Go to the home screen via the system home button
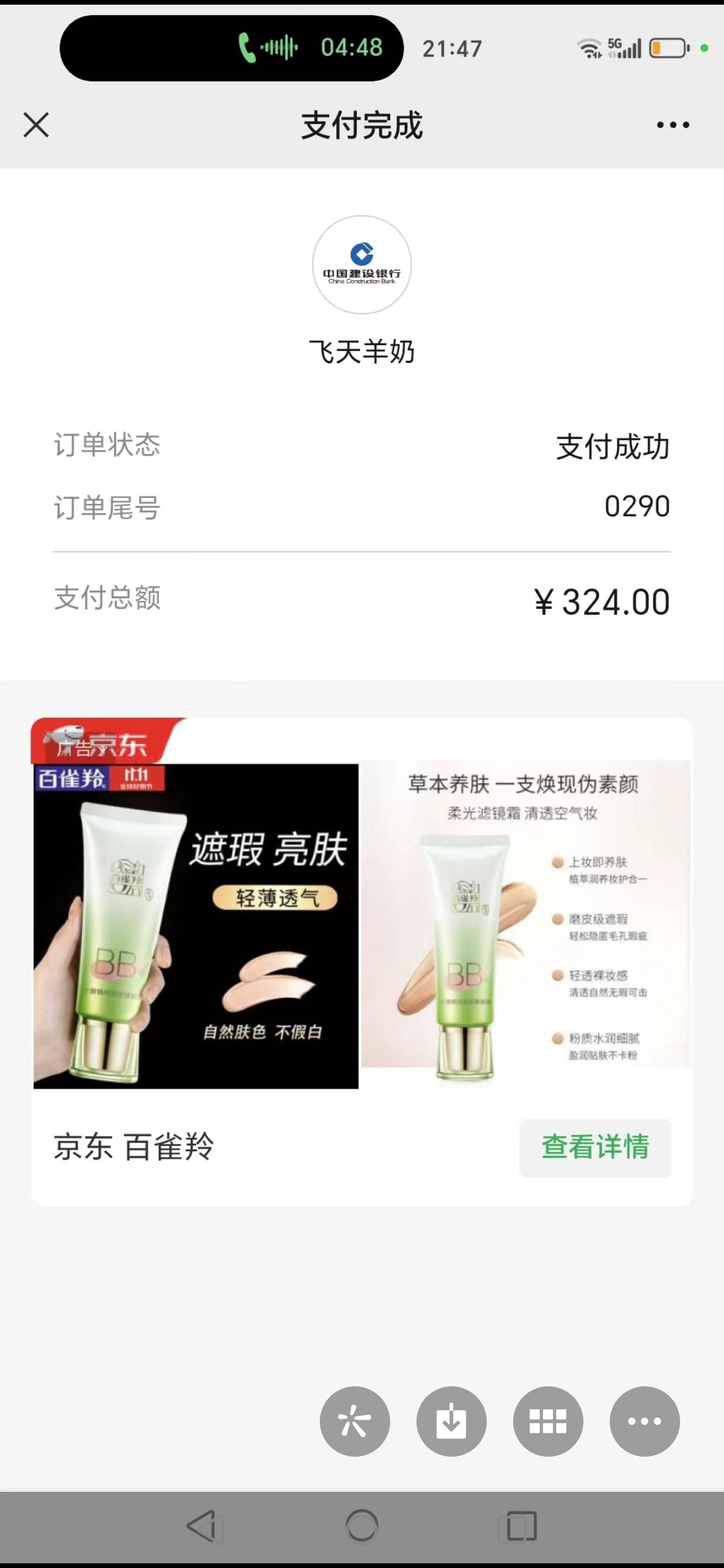724x1568 pixels. point(361,1526)
